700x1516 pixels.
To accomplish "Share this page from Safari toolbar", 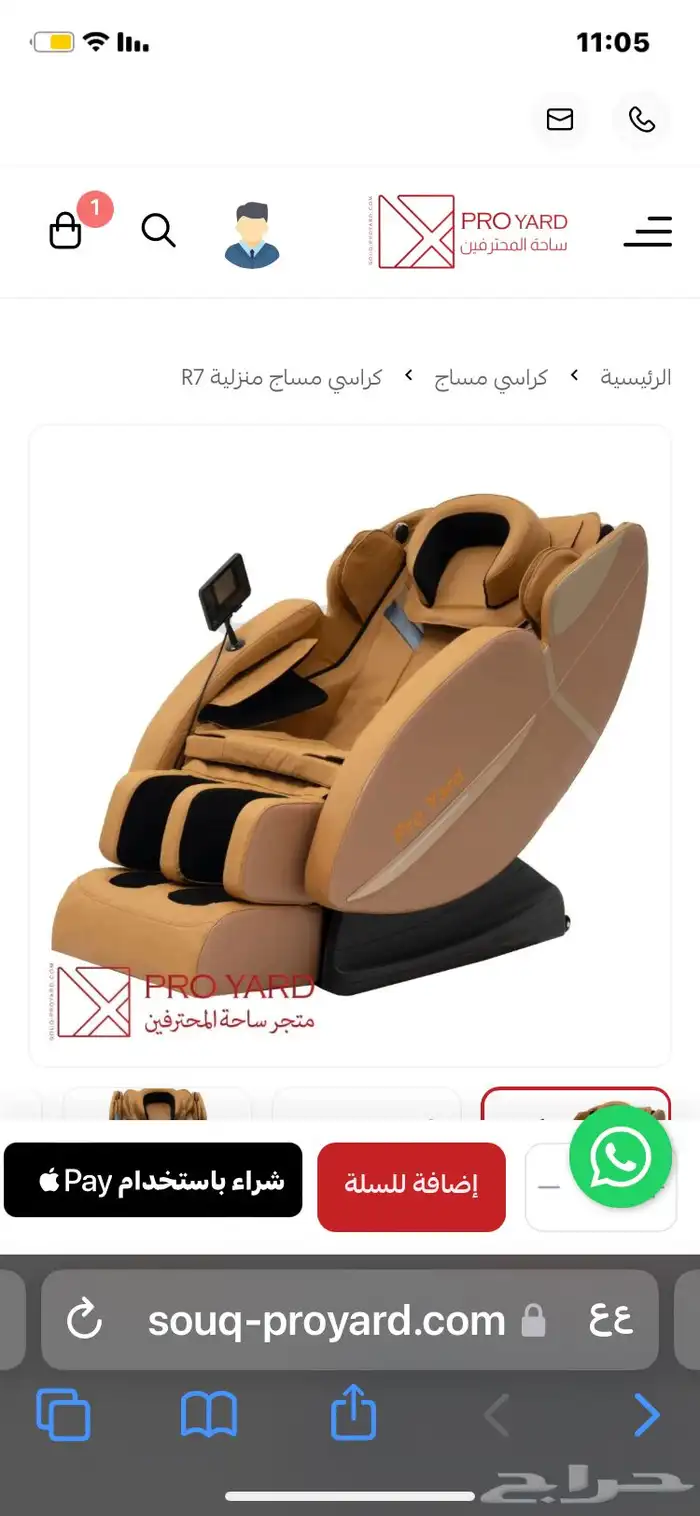I will tap(353, 1413).
